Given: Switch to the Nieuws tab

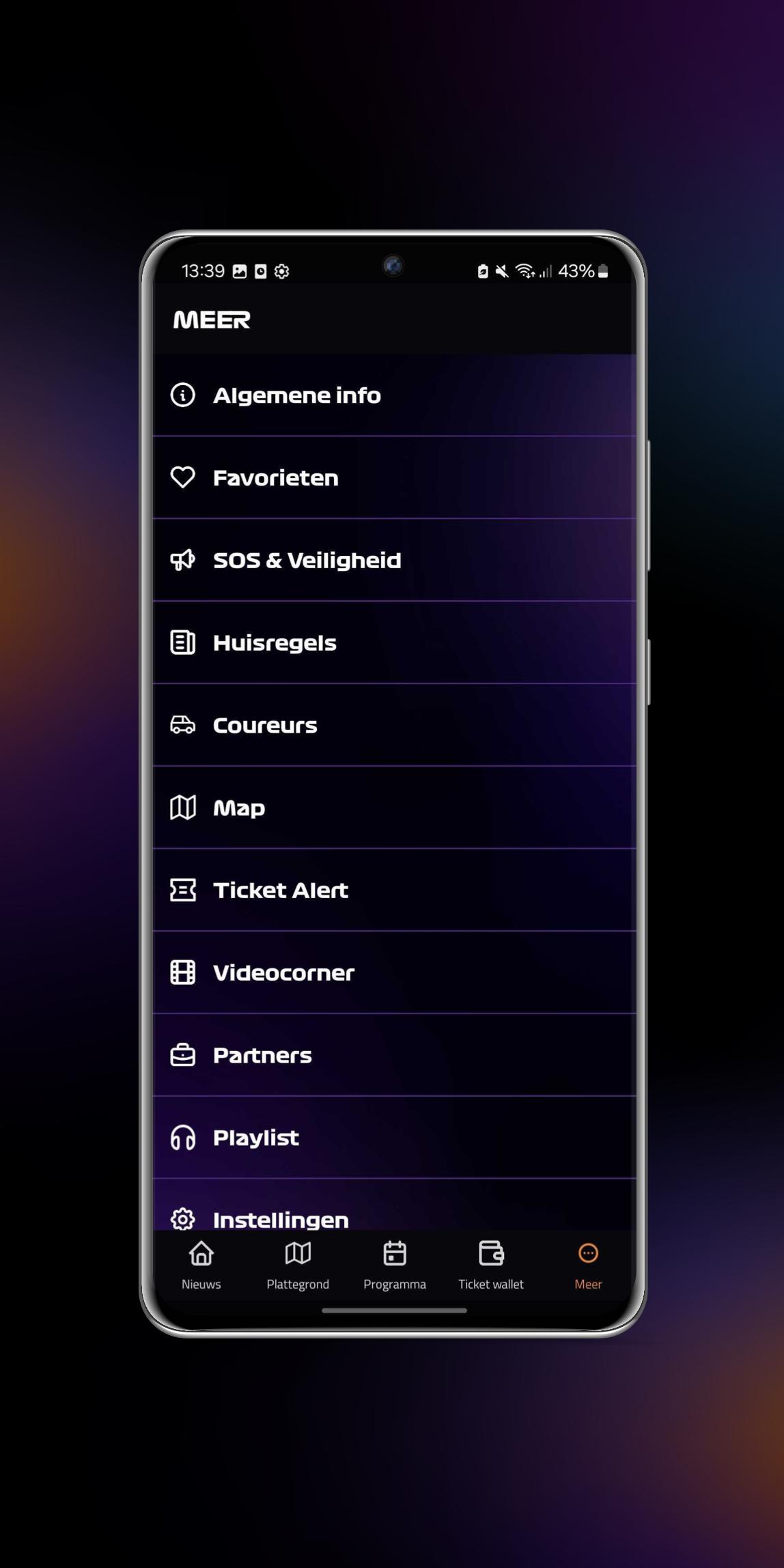Looking at the screenshot, I should [x=201, y=1266].
